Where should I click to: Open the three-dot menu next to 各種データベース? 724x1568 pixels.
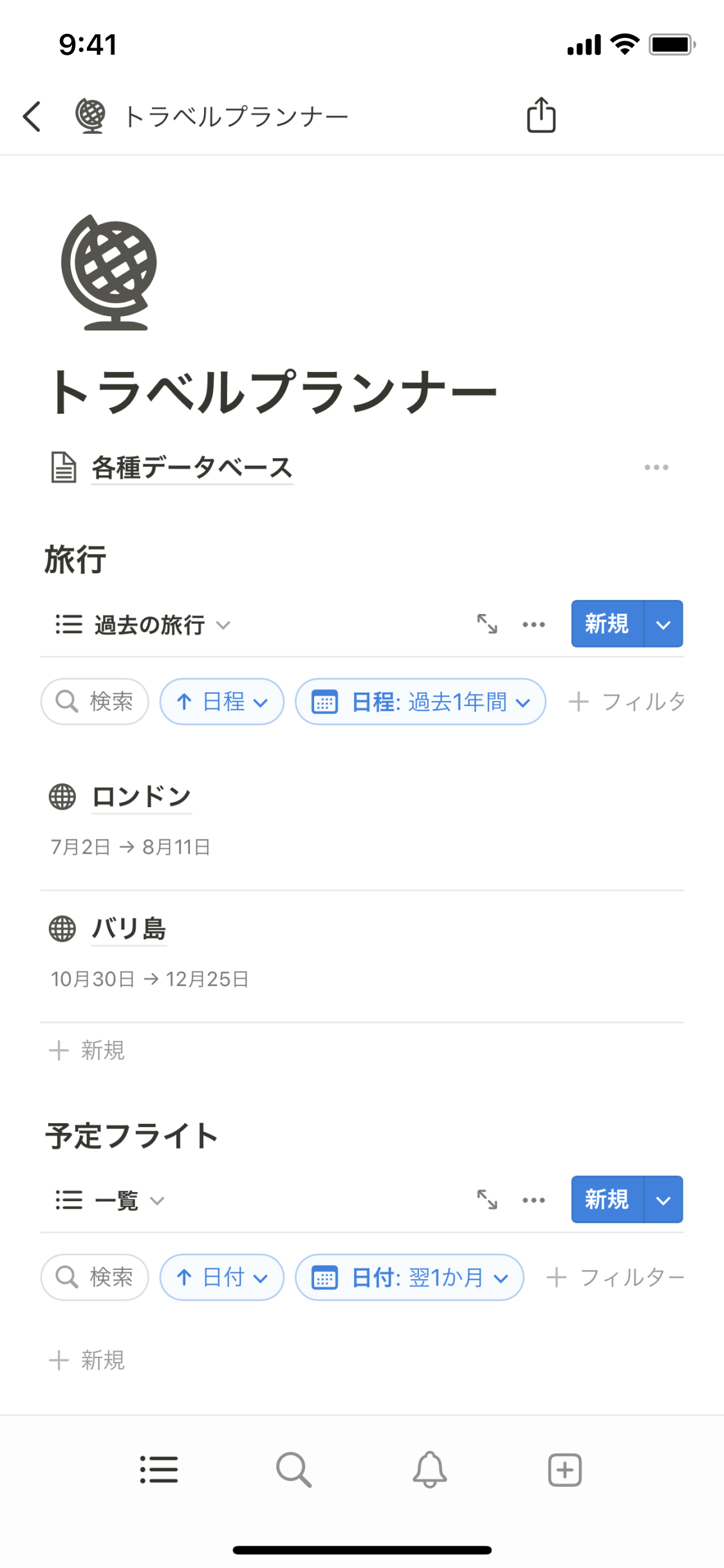(656, 467)
